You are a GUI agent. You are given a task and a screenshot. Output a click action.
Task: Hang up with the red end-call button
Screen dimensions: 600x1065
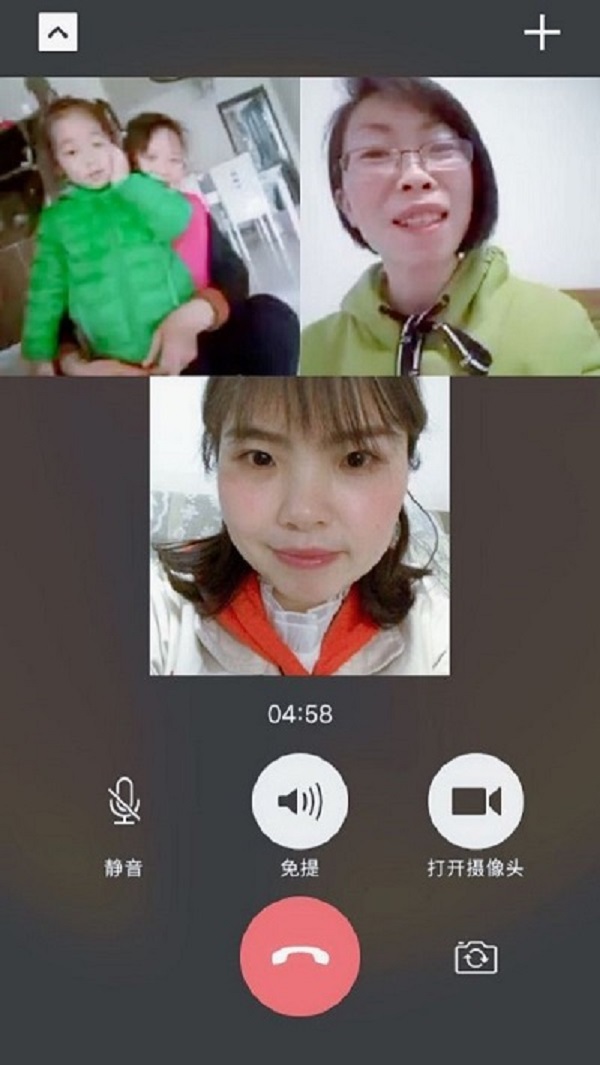click(x=300, y=957)
